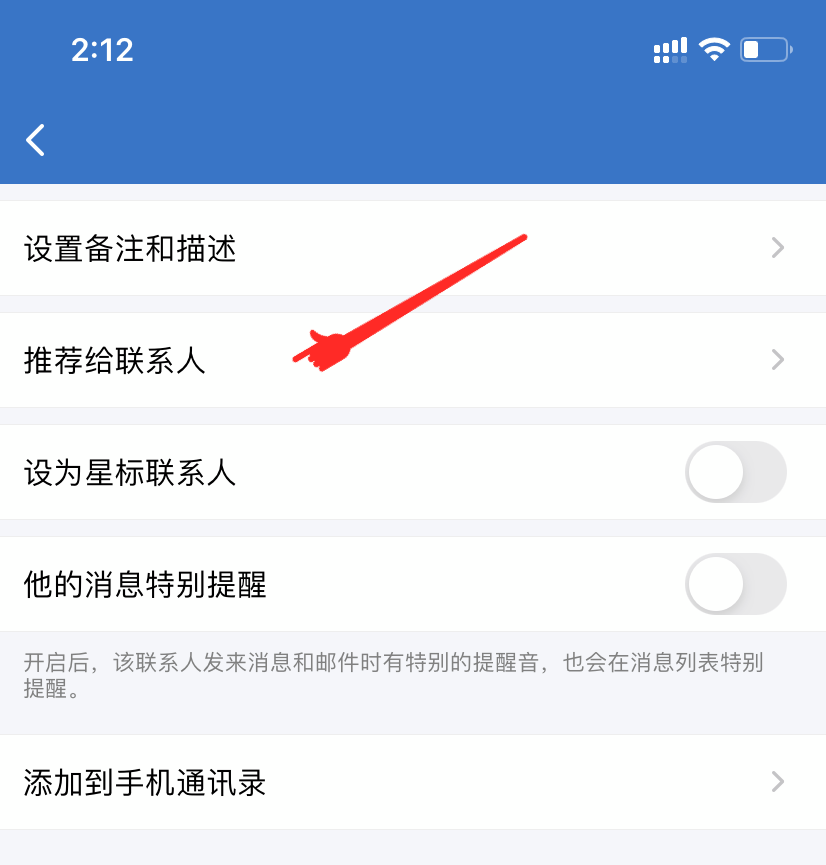Screen dimensions: 826x865
Task: Tap the Wi-Fi icon in status bar
Action: click(x=714, y=49)
